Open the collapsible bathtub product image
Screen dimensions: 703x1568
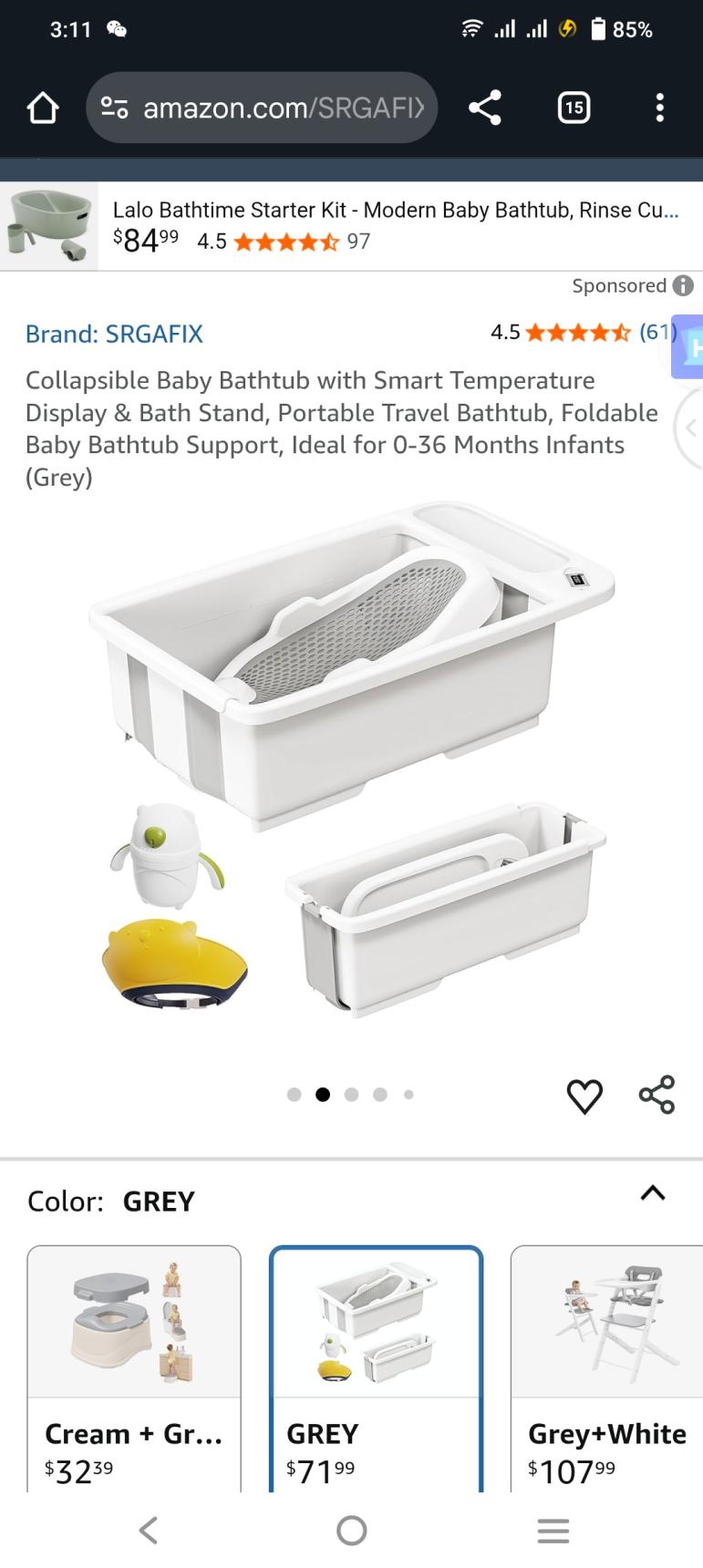click(x=351, y=757)
